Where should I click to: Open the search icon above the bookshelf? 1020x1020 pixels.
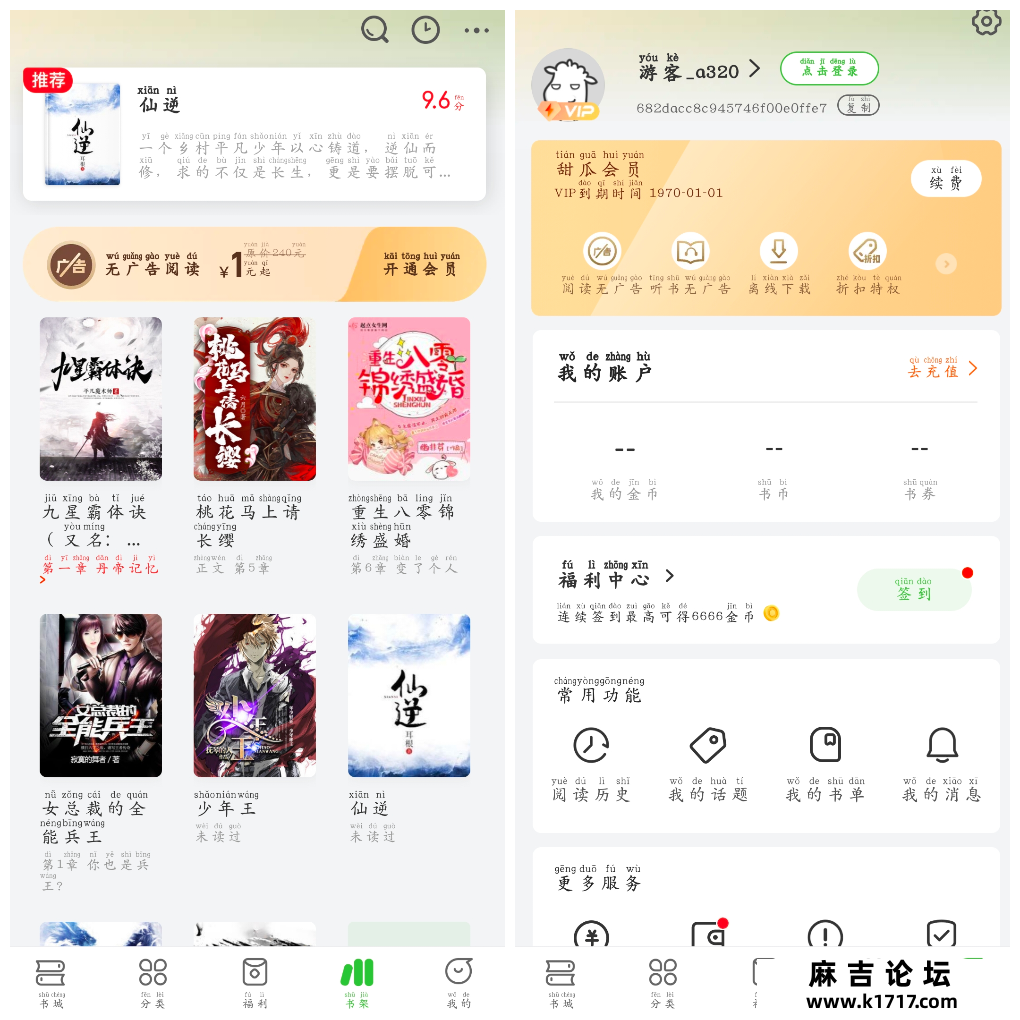375,30
